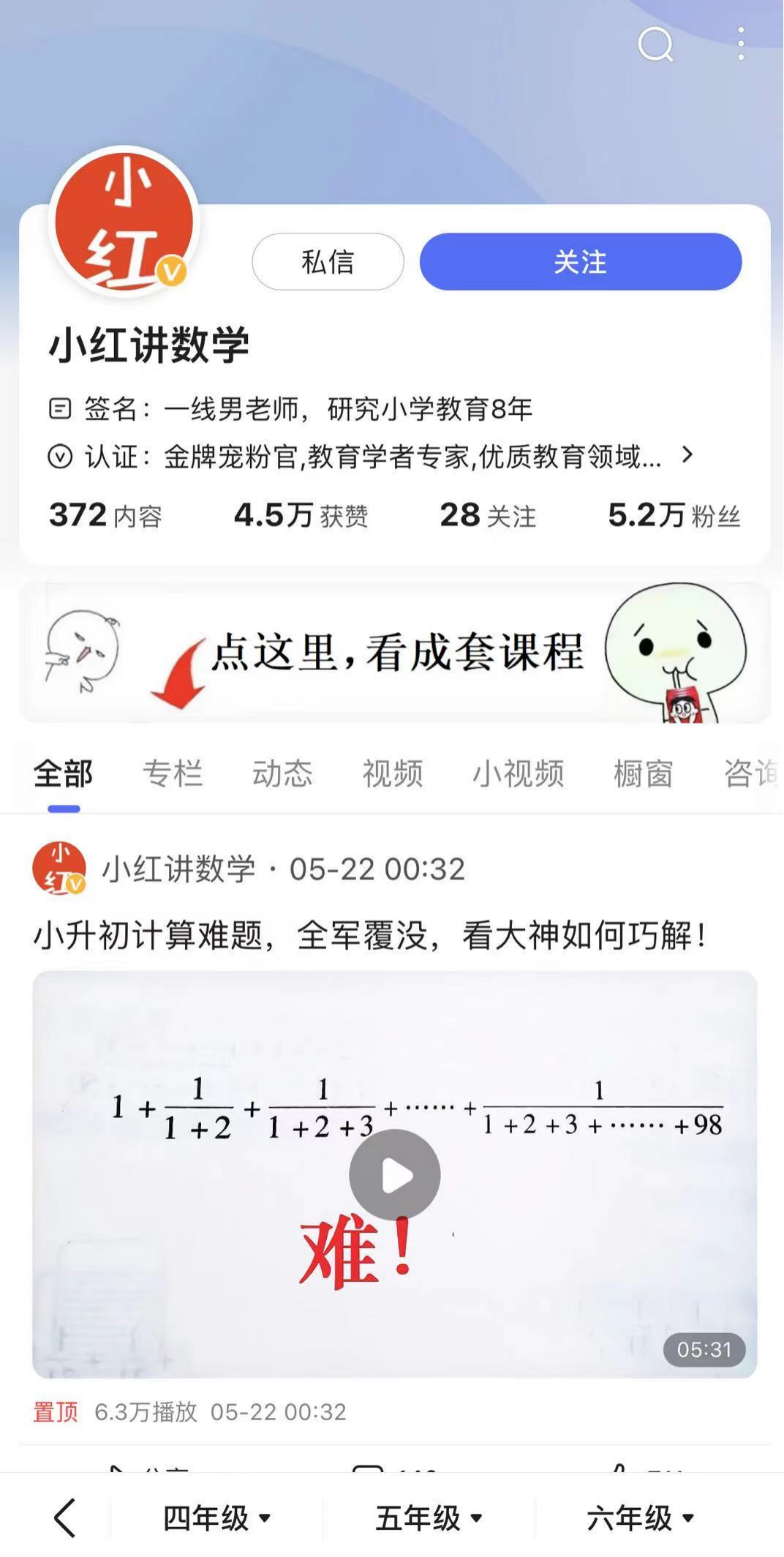Image resolution: width=784 pixels, height=1557 pixels.
Task: Open the 五年级 dropdown
Action: coord(429,1518)
